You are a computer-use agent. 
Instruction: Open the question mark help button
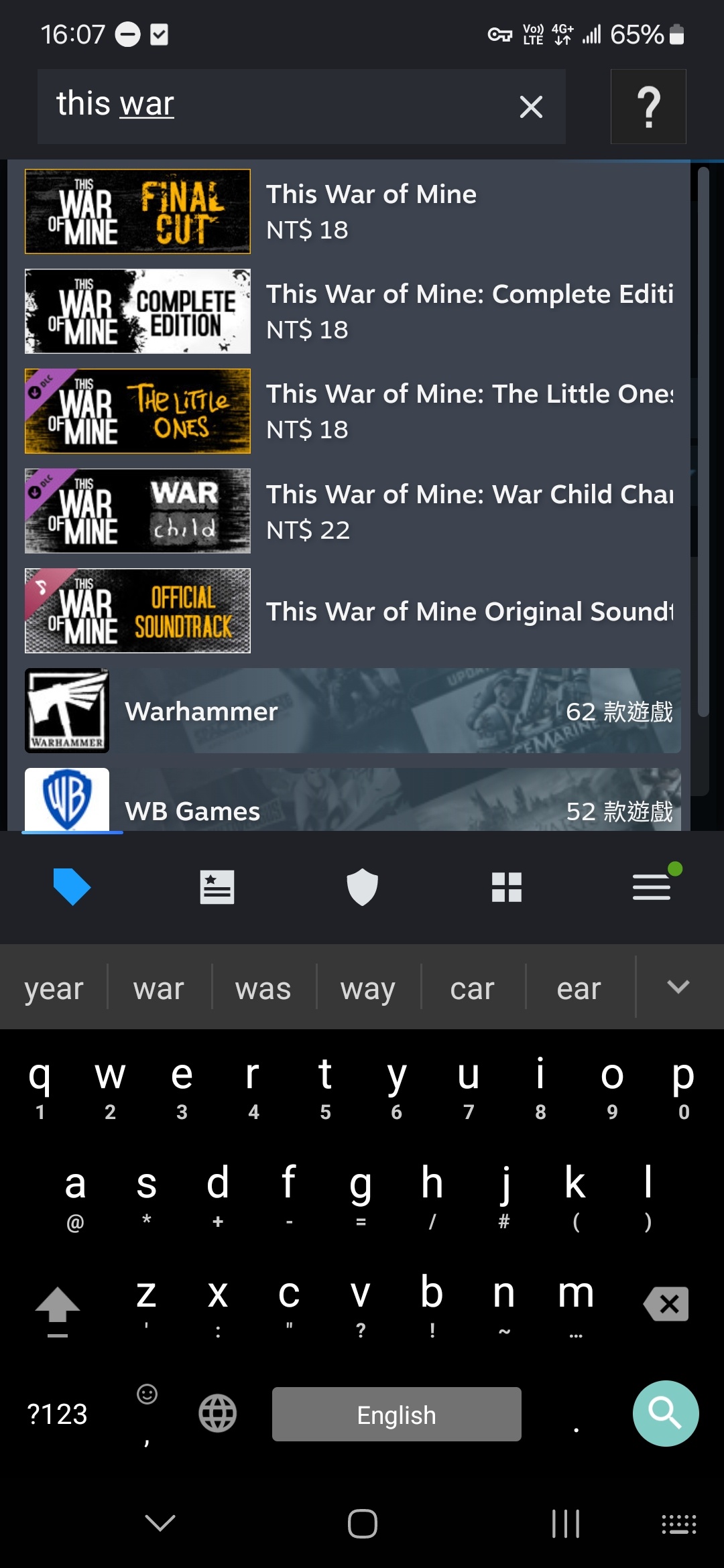[648, 107]
